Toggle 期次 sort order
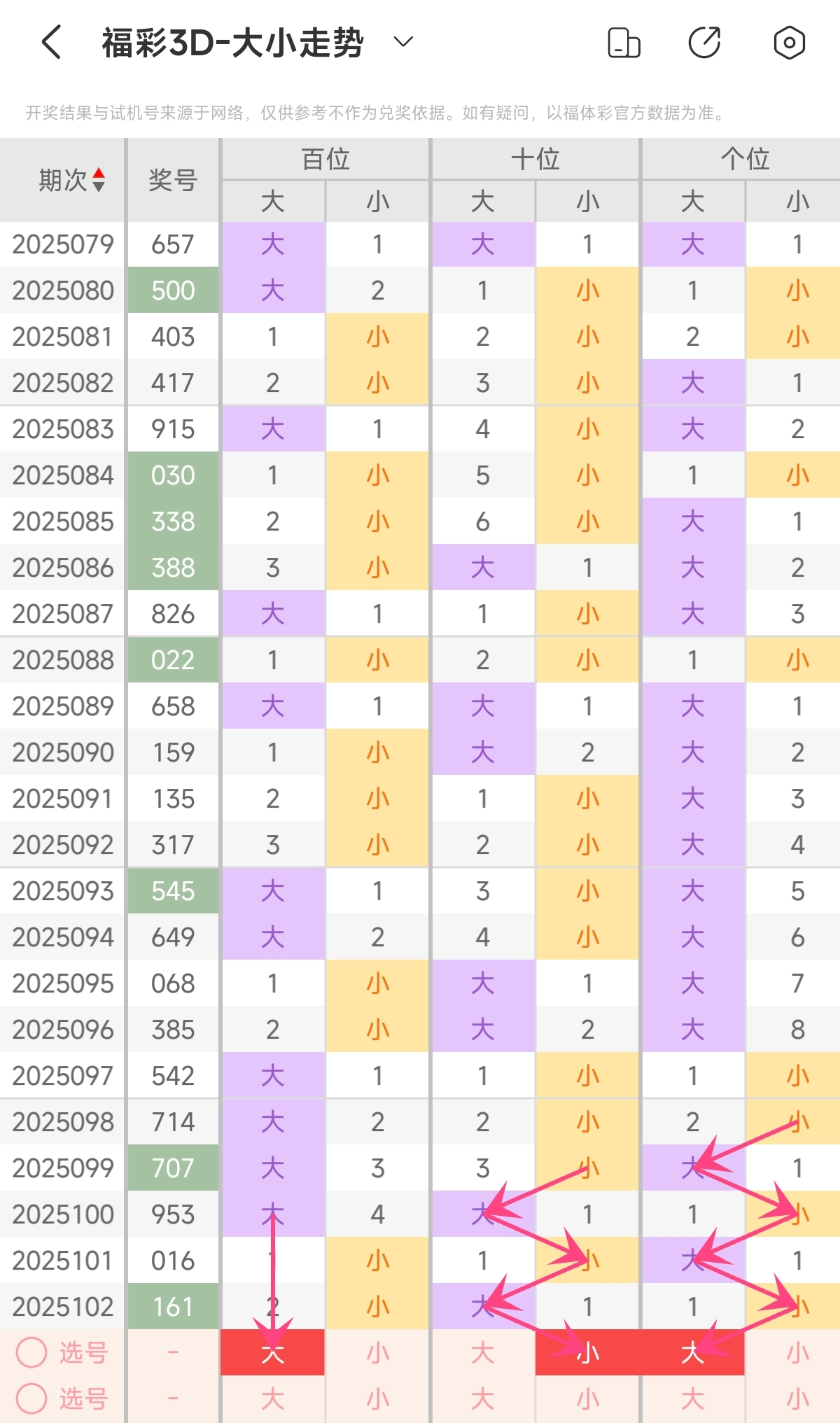Screen dimensions: 840x1423 [x=72, y=180]
